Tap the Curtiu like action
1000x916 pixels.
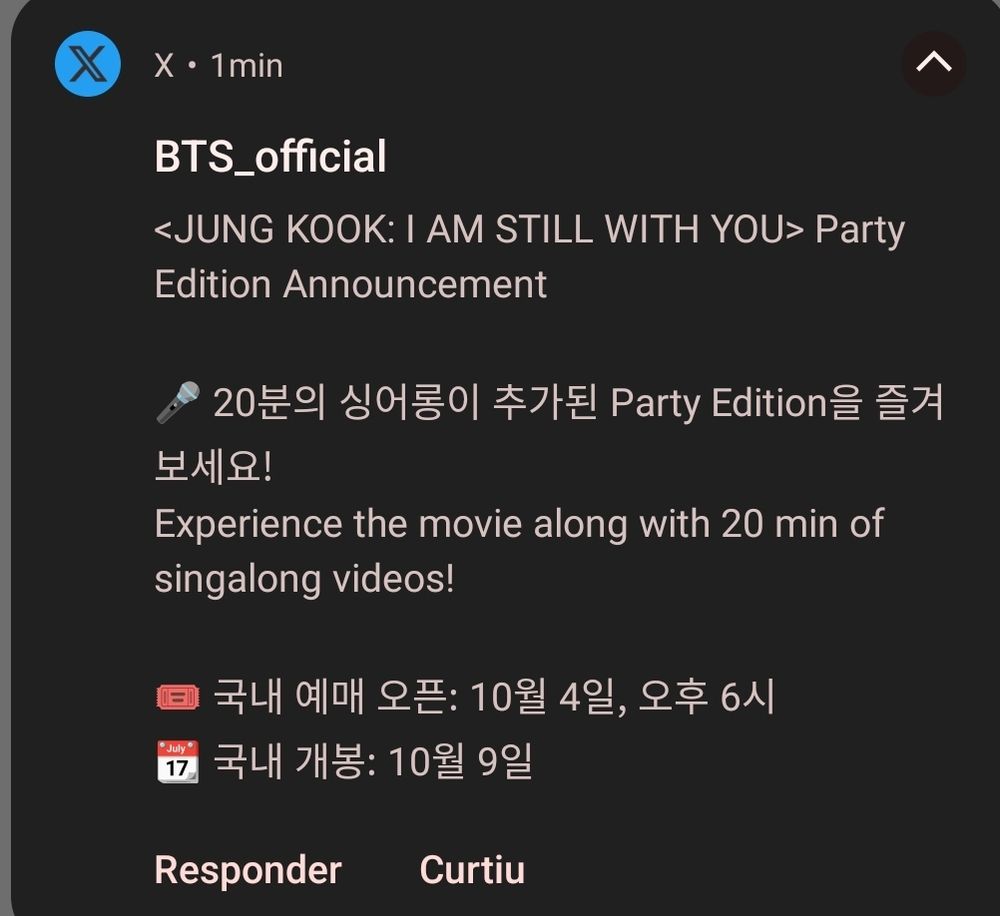tap(472, 869)
